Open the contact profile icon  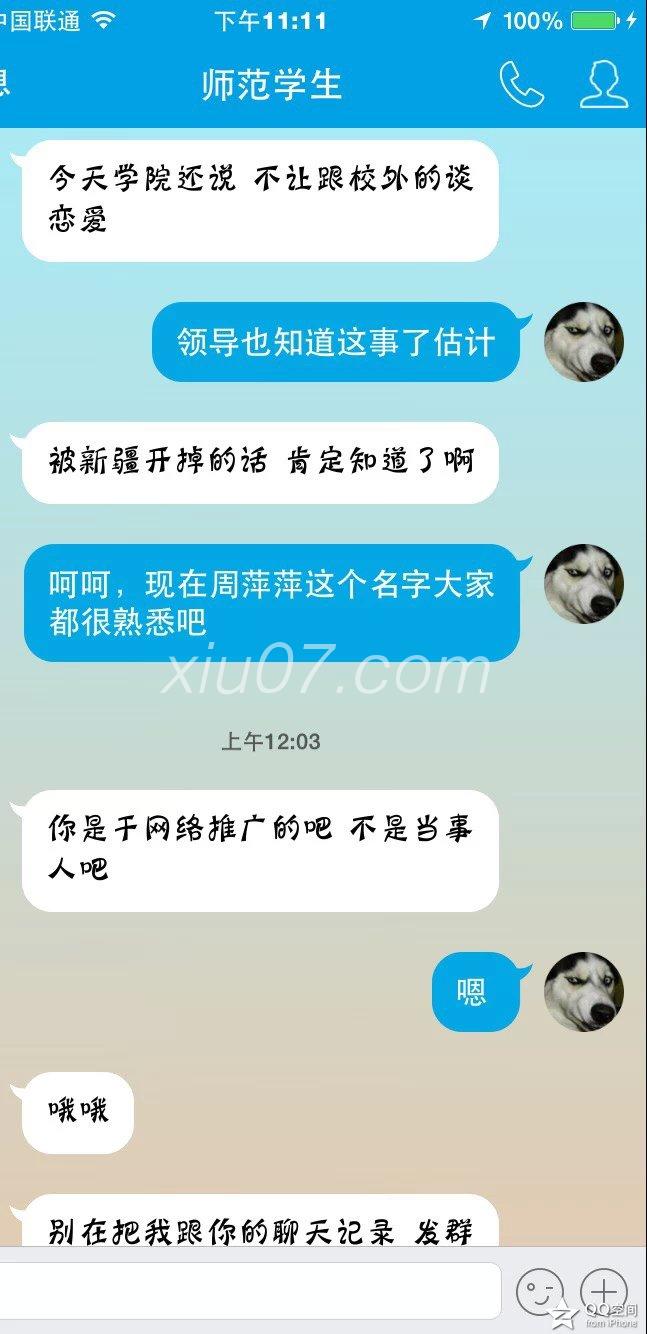click(x=604, y=85)
